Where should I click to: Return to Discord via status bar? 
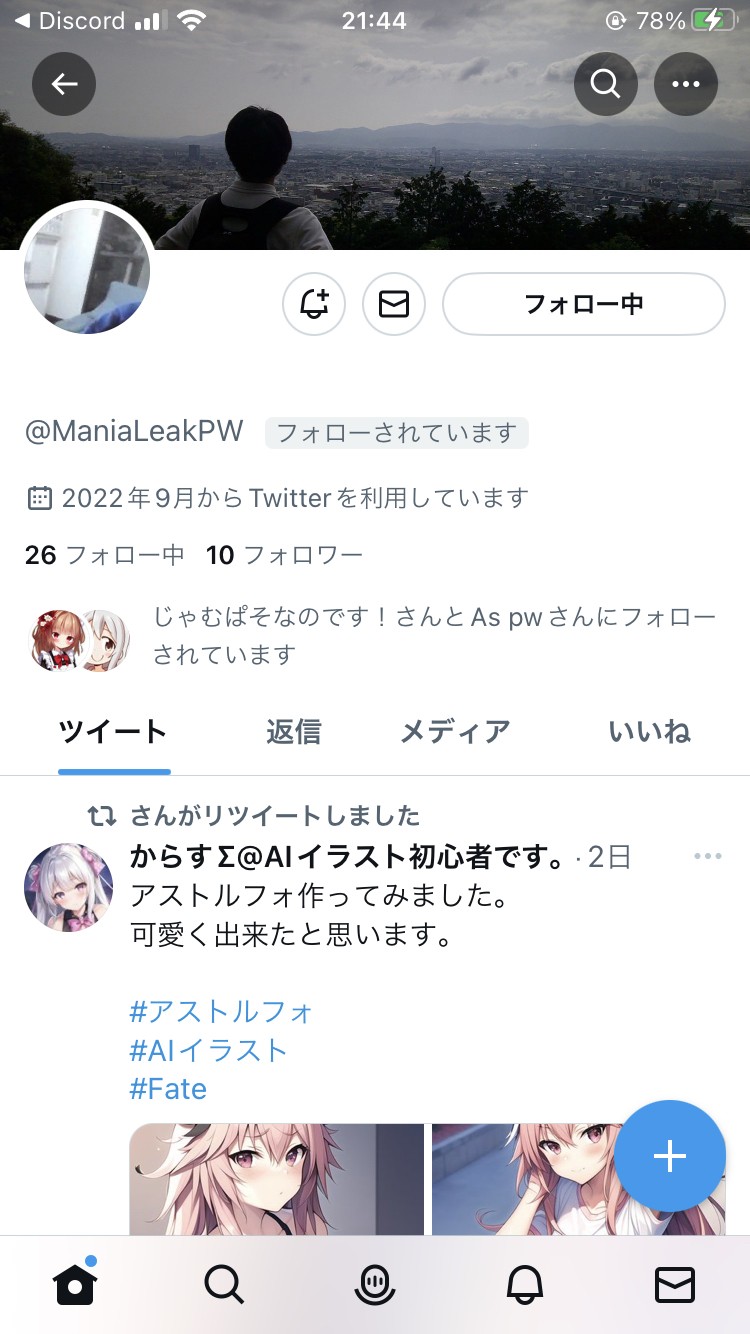tap(68, 21)
